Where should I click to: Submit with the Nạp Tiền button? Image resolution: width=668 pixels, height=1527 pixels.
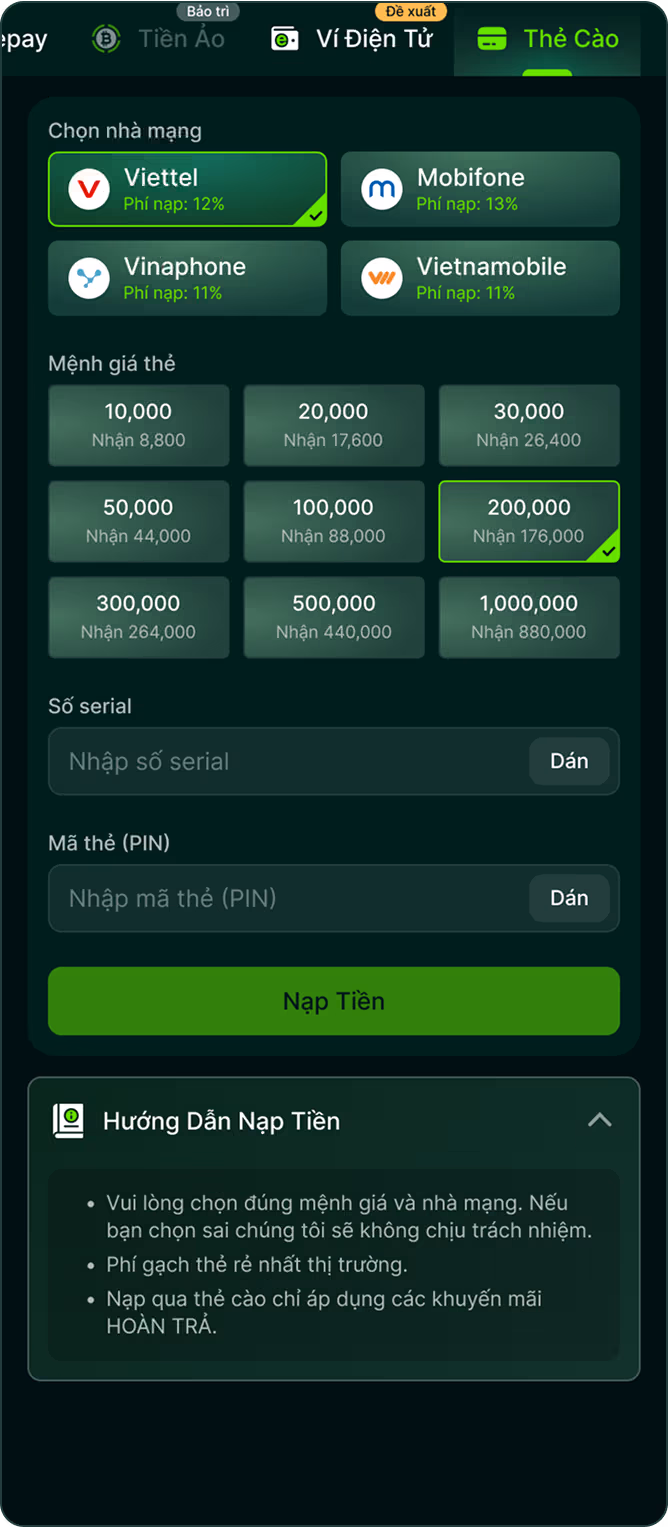(x=334, y=1001)
